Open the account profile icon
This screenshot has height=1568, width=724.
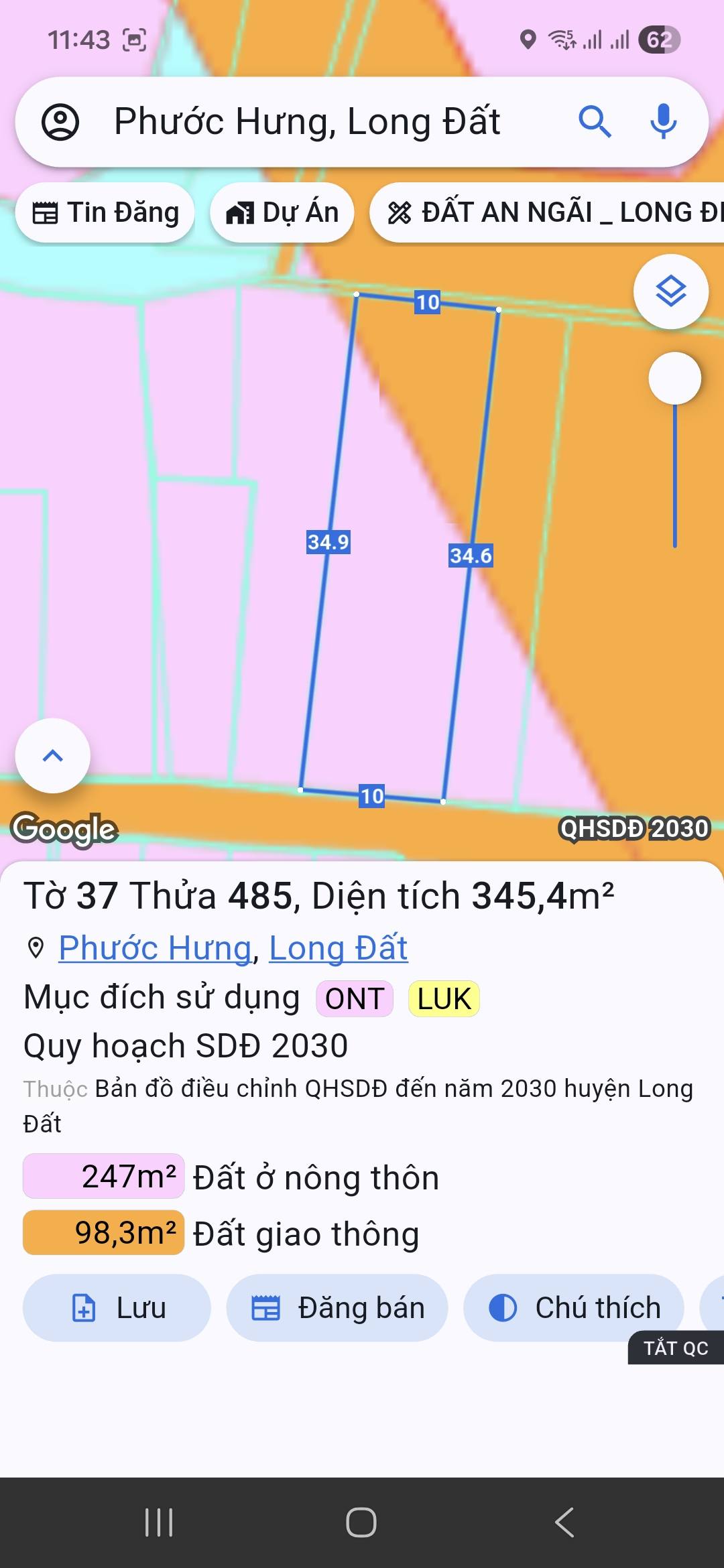click(60, 122)
